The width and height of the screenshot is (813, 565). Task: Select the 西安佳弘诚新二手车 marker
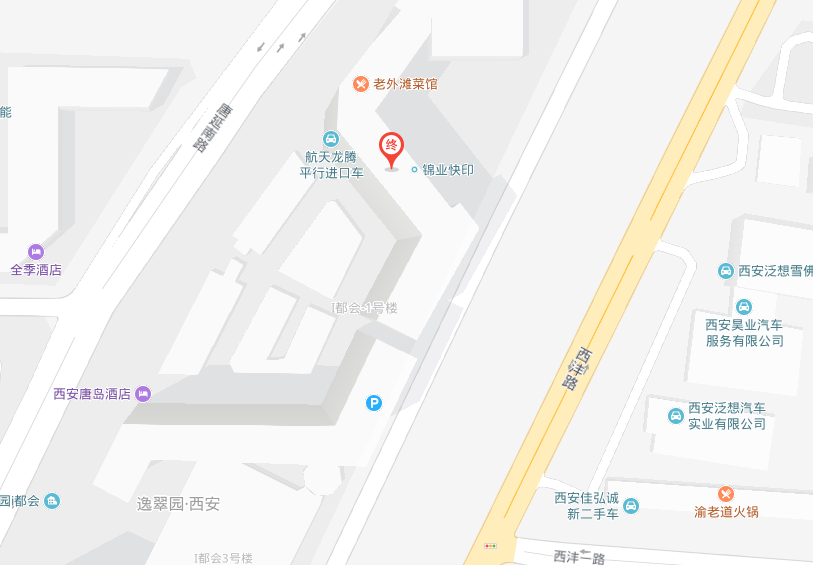[x=631, y=506]
